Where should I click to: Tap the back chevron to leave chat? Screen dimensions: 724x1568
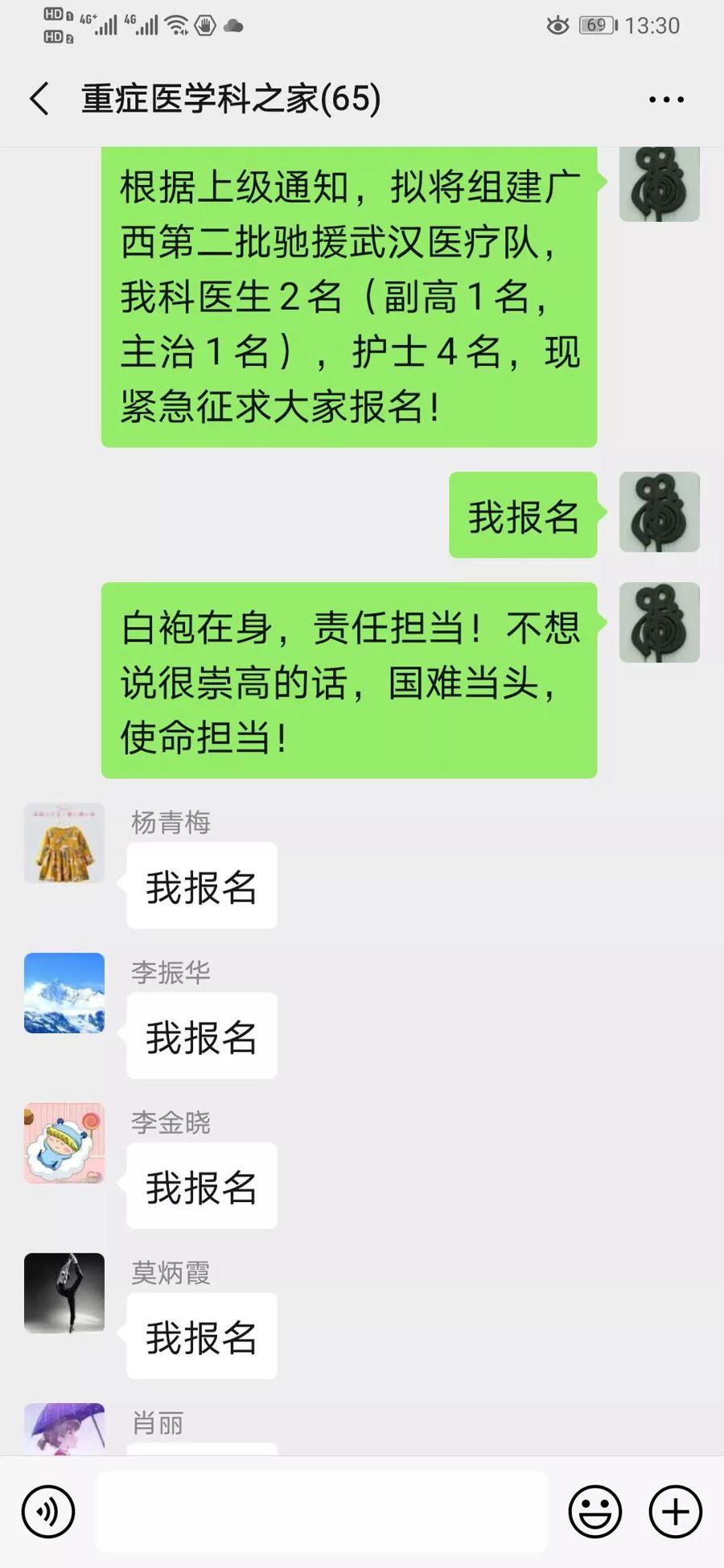click(39, 98)
